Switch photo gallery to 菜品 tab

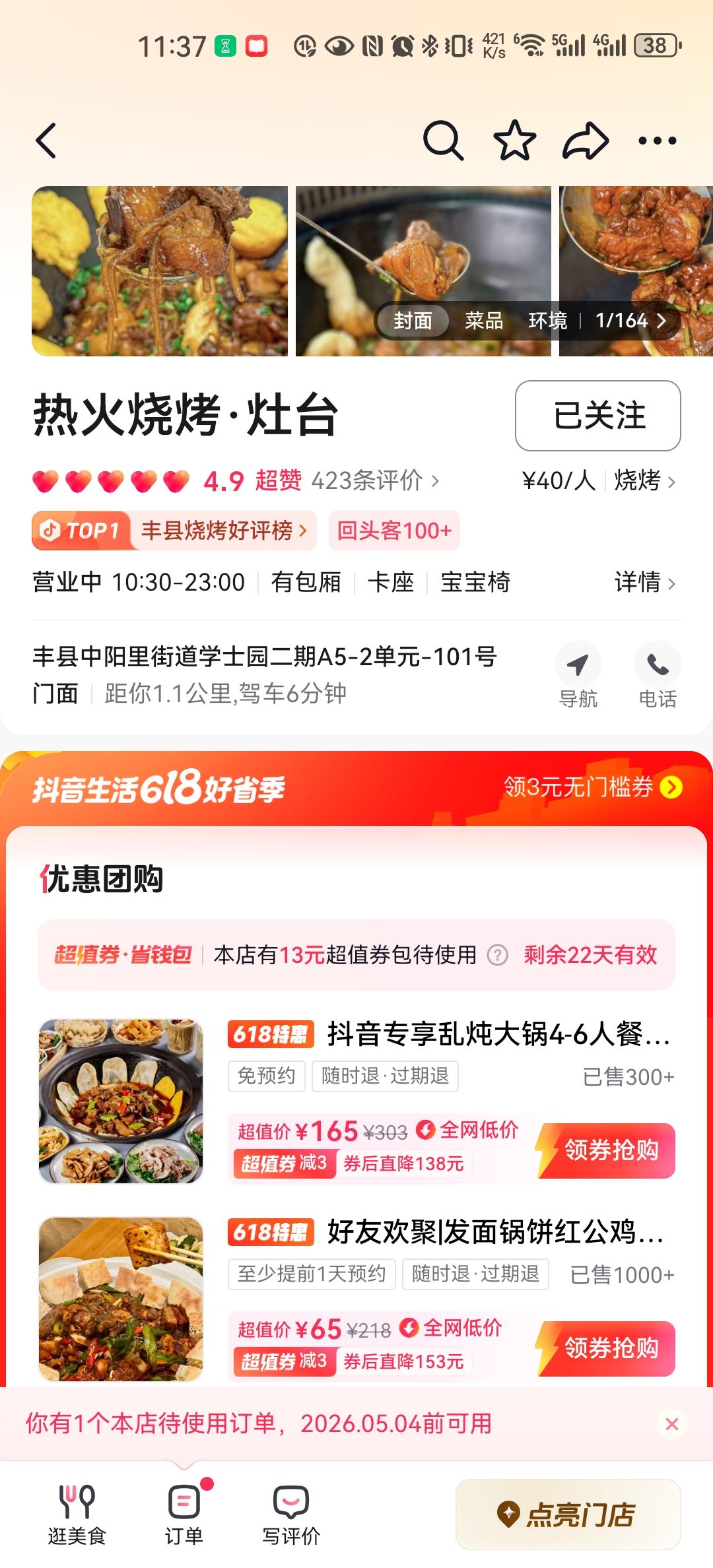484,321
